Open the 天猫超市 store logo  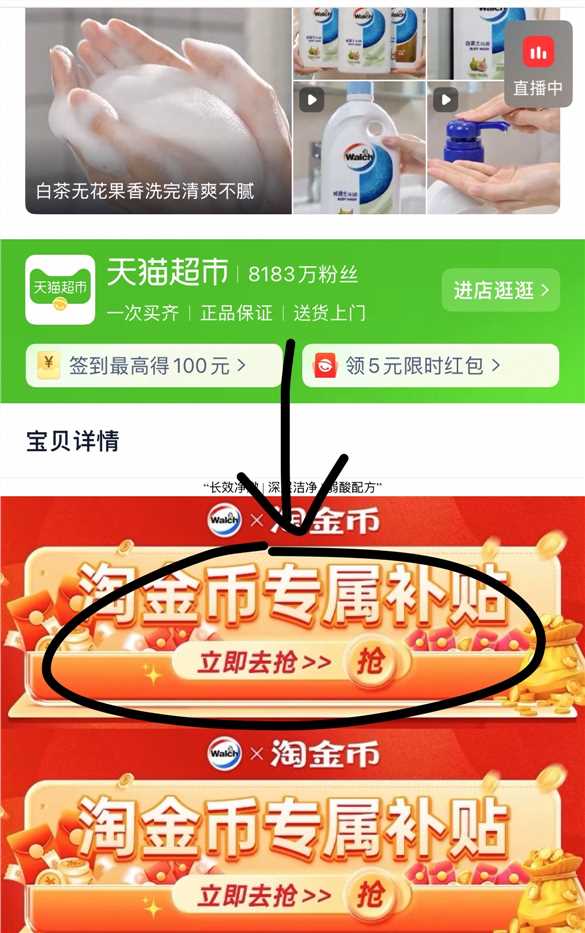pos(60,289)
